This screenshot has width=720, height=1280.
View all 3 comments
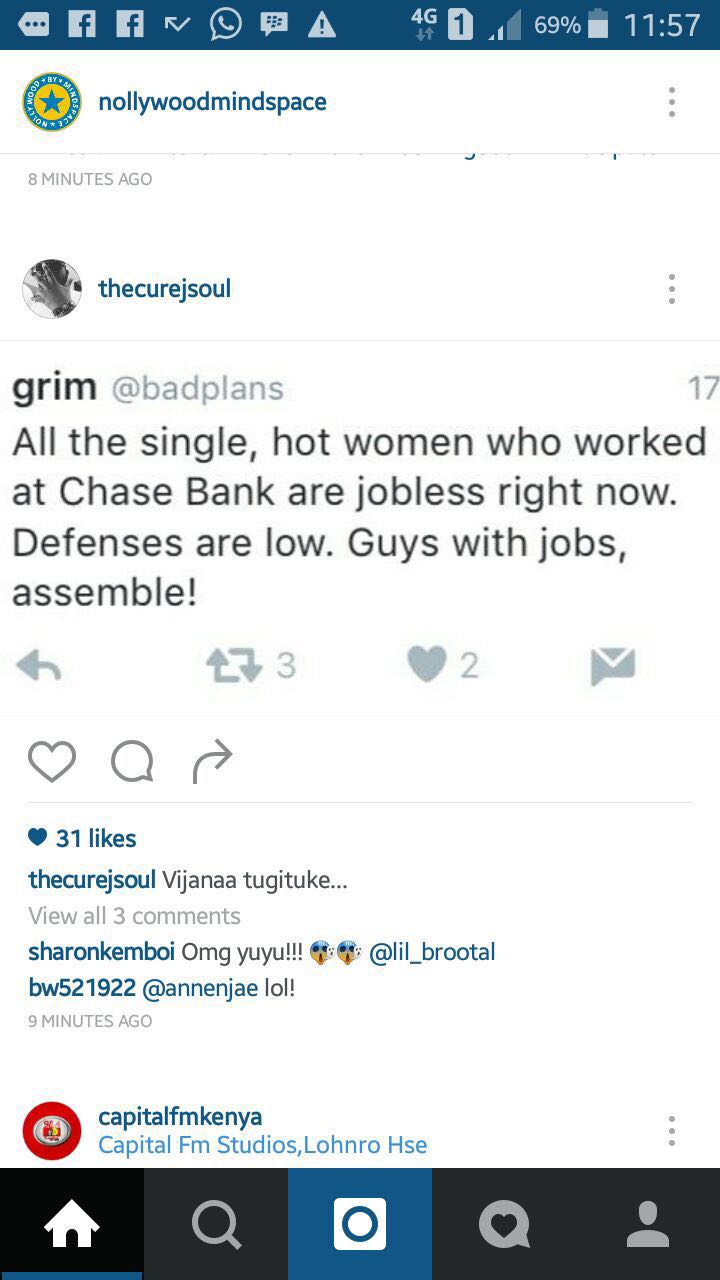(134, 916)
